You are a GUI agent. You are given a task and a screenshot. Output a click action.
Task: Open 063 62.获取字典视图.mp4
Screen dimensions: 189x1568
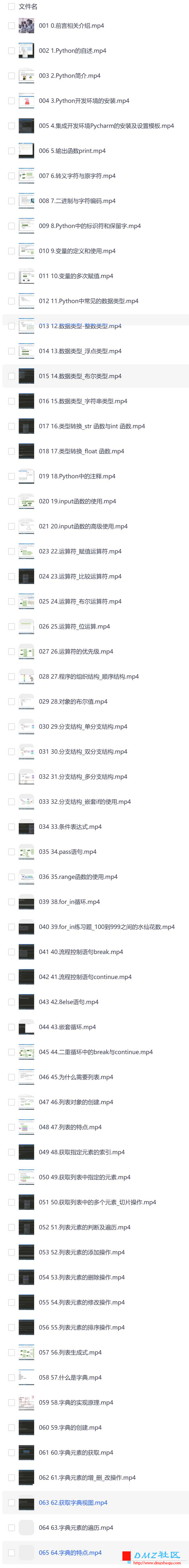[73, 1502]
